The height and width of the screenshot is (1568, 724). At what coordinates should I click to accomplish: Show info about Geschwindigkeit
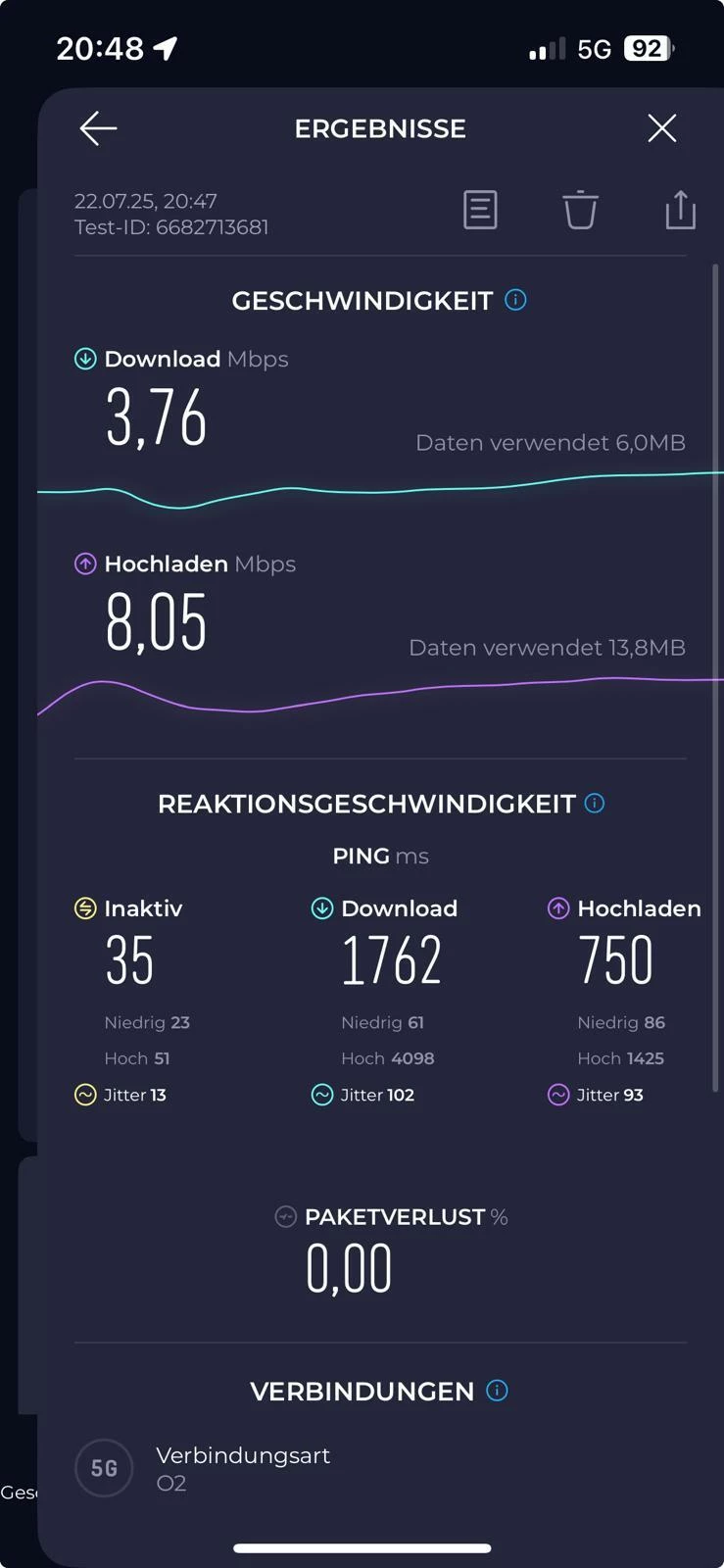pyautogui.click(x=515, y=300)
